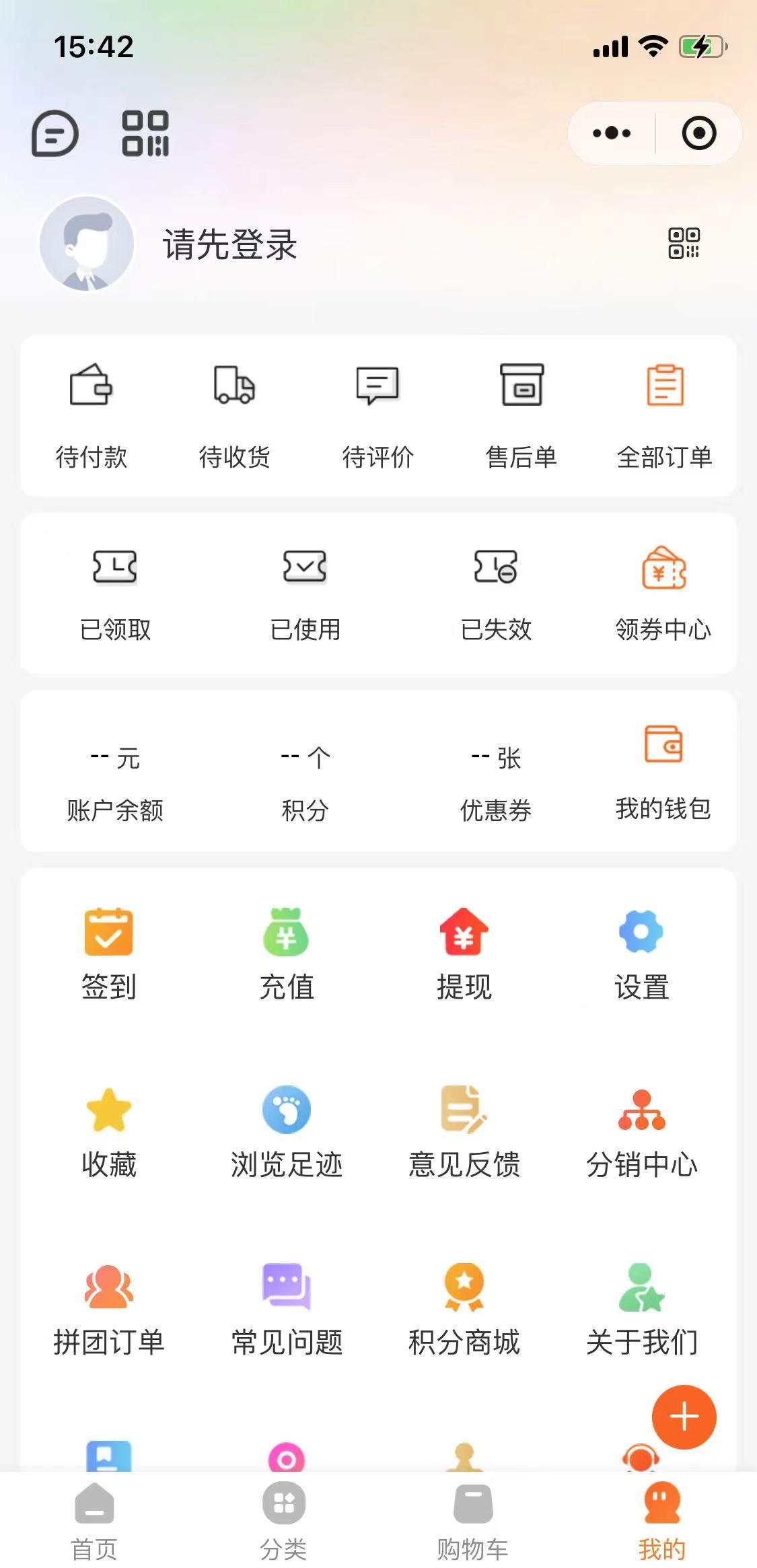Open 浏览足迹 history

click(x=287, y=1132)
